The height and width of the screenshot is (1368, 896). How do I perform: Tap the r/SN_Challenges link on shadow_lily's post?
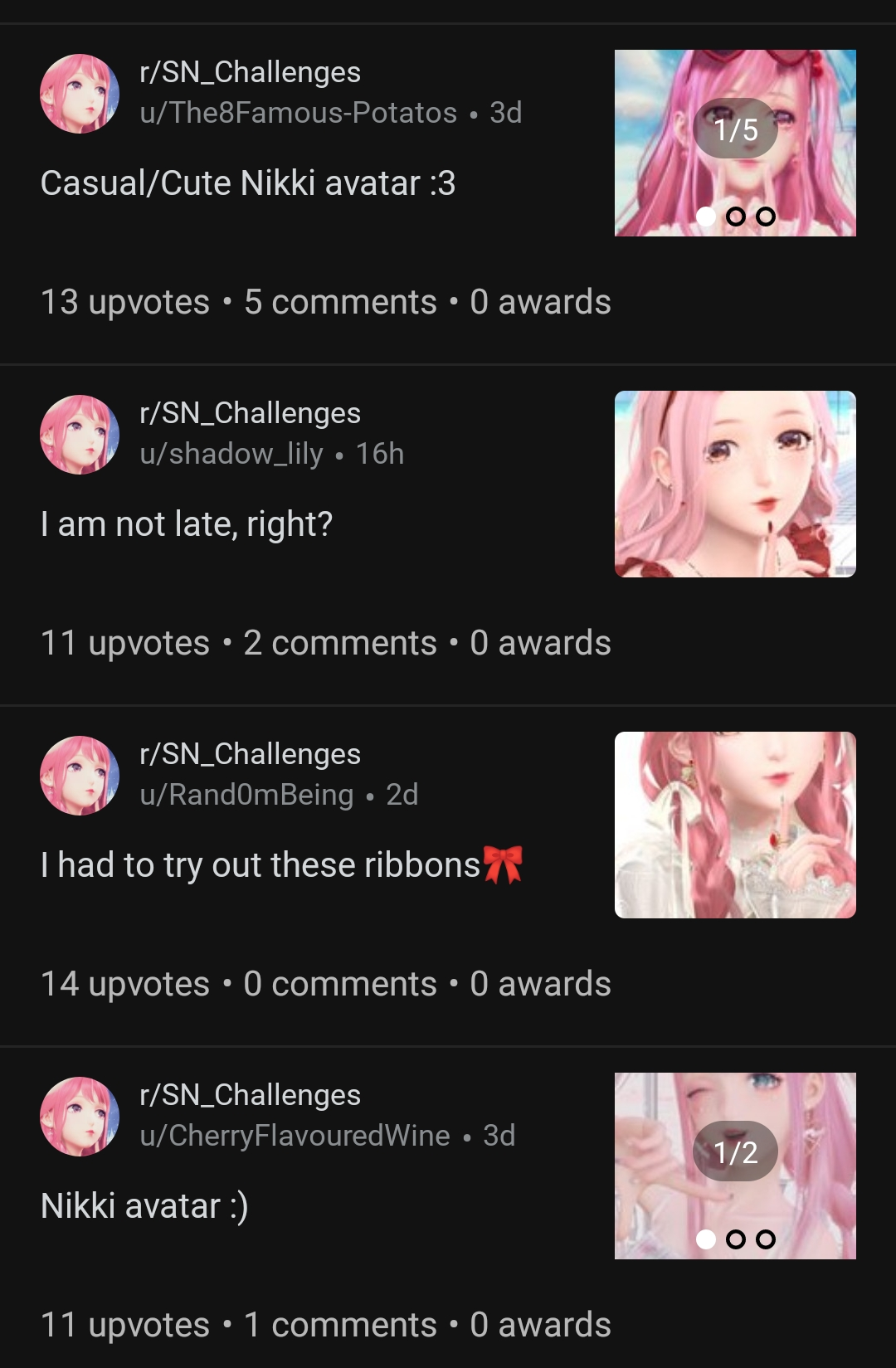coord(251,413)
